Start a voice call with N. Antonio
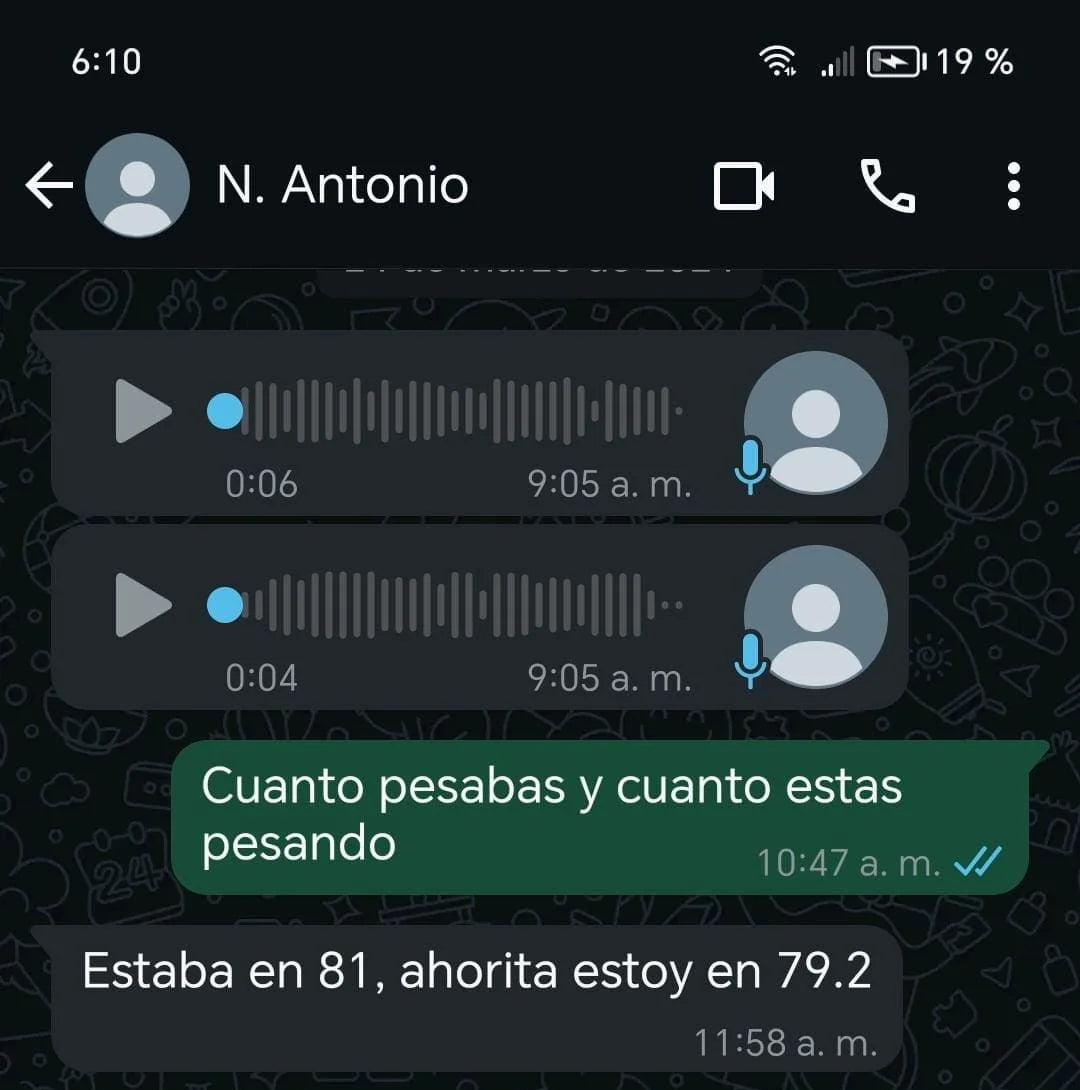 [887, 186]
